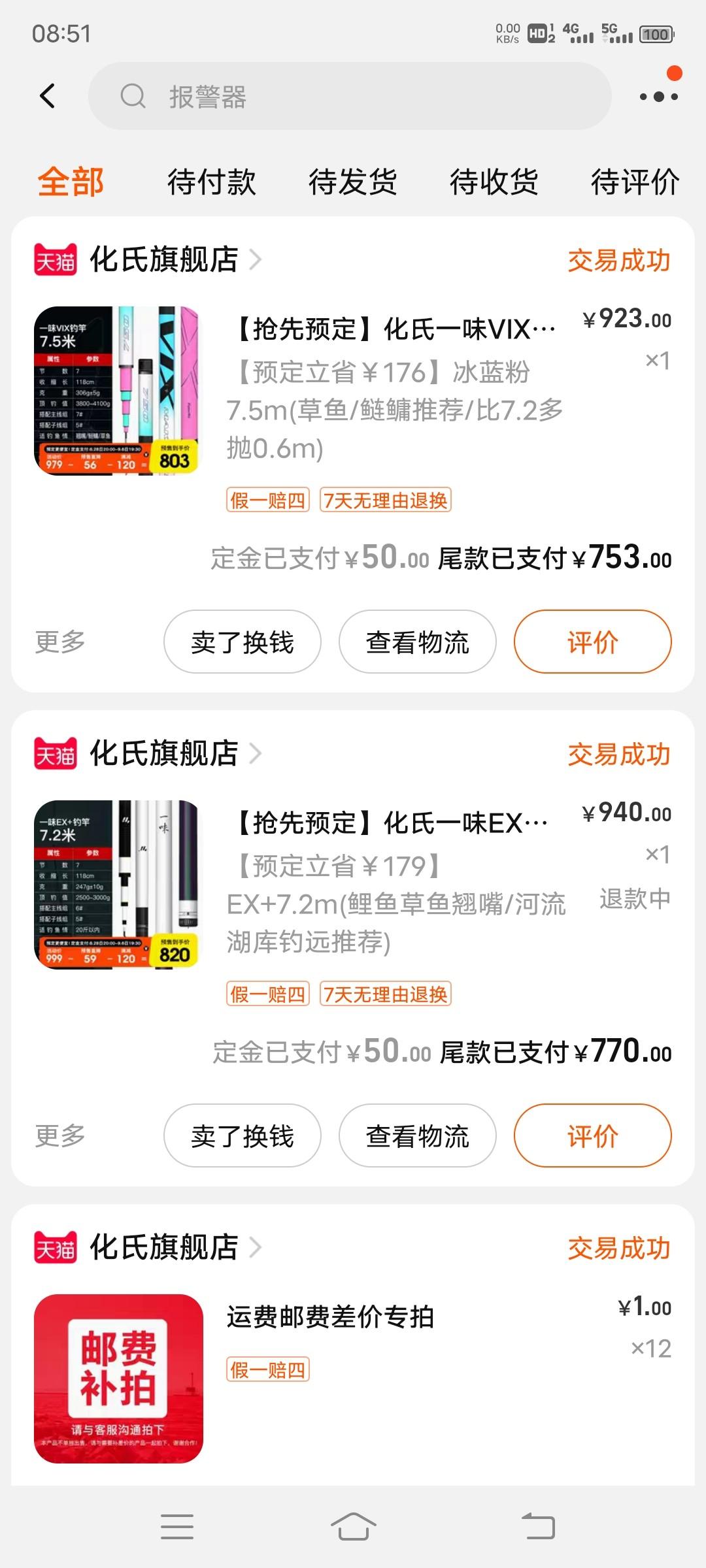Viewport: 706px width, 1568px height.
Task: Switch to the 待付款 tab
Action: point(211,182)
